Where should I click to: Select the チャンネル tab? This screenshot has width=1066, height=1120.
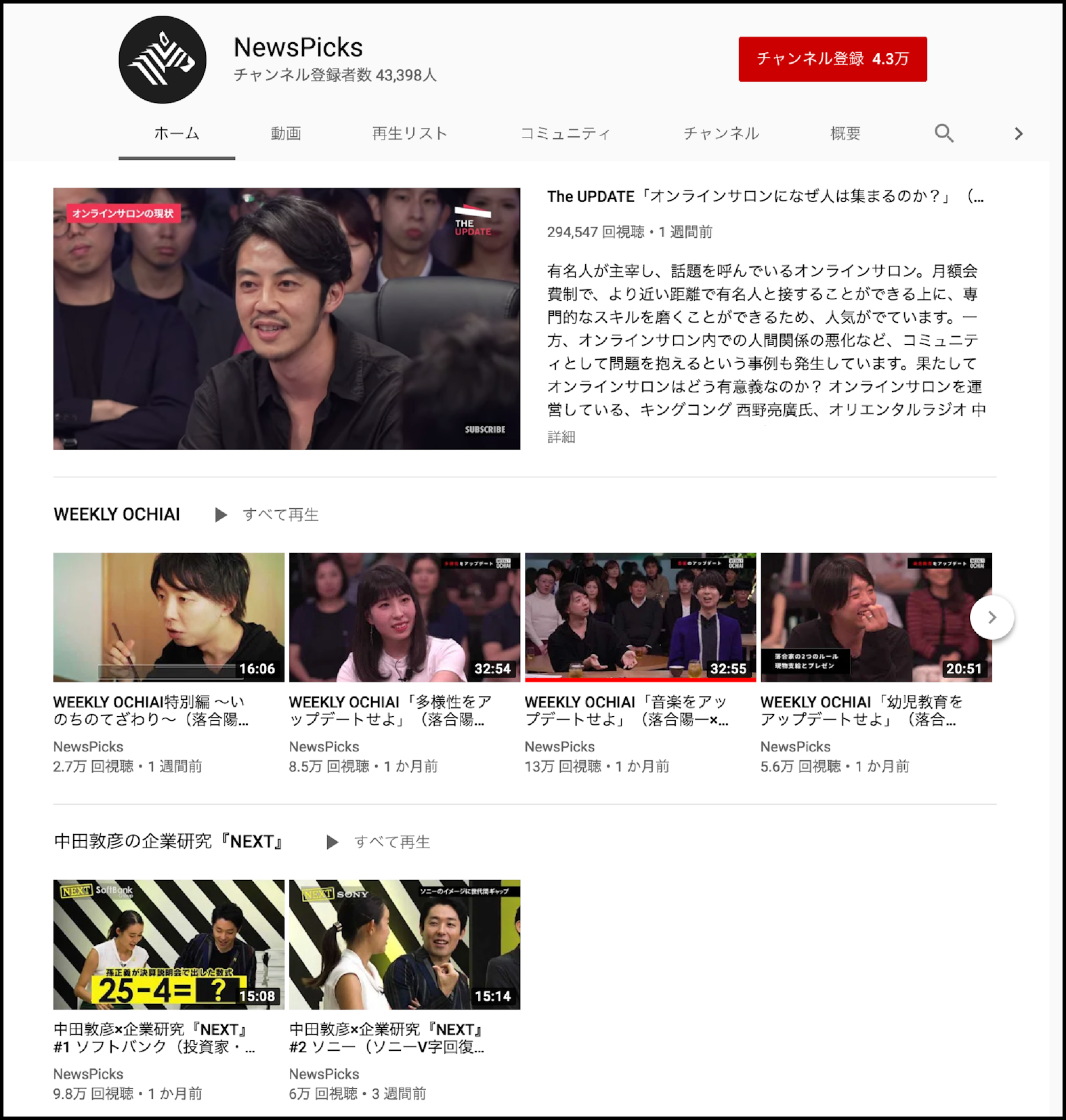721,133
